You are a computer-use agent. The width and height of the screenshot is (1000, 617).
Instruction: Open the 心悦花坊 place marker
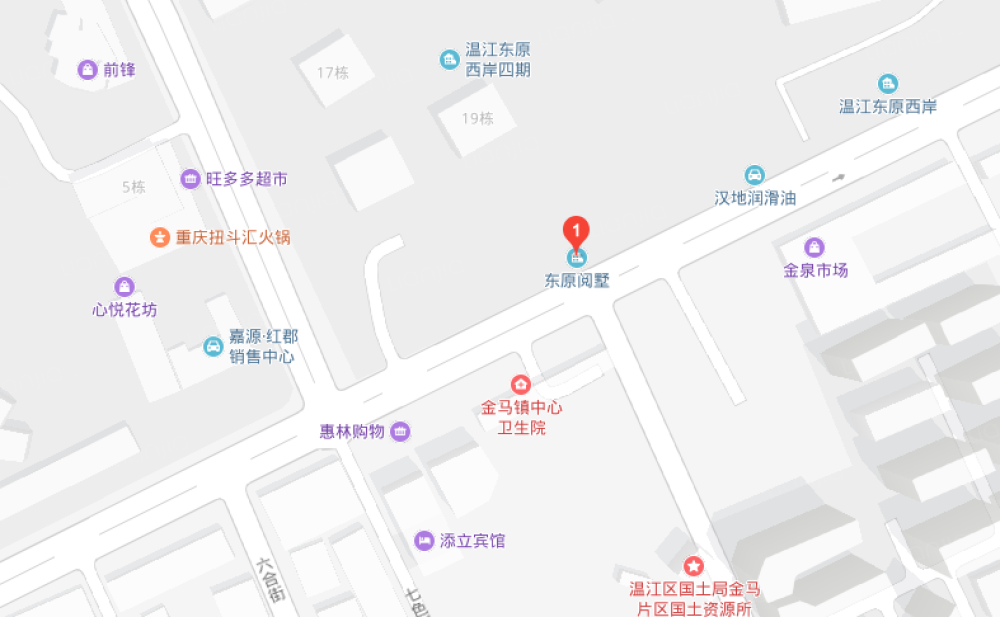[124, 287]
